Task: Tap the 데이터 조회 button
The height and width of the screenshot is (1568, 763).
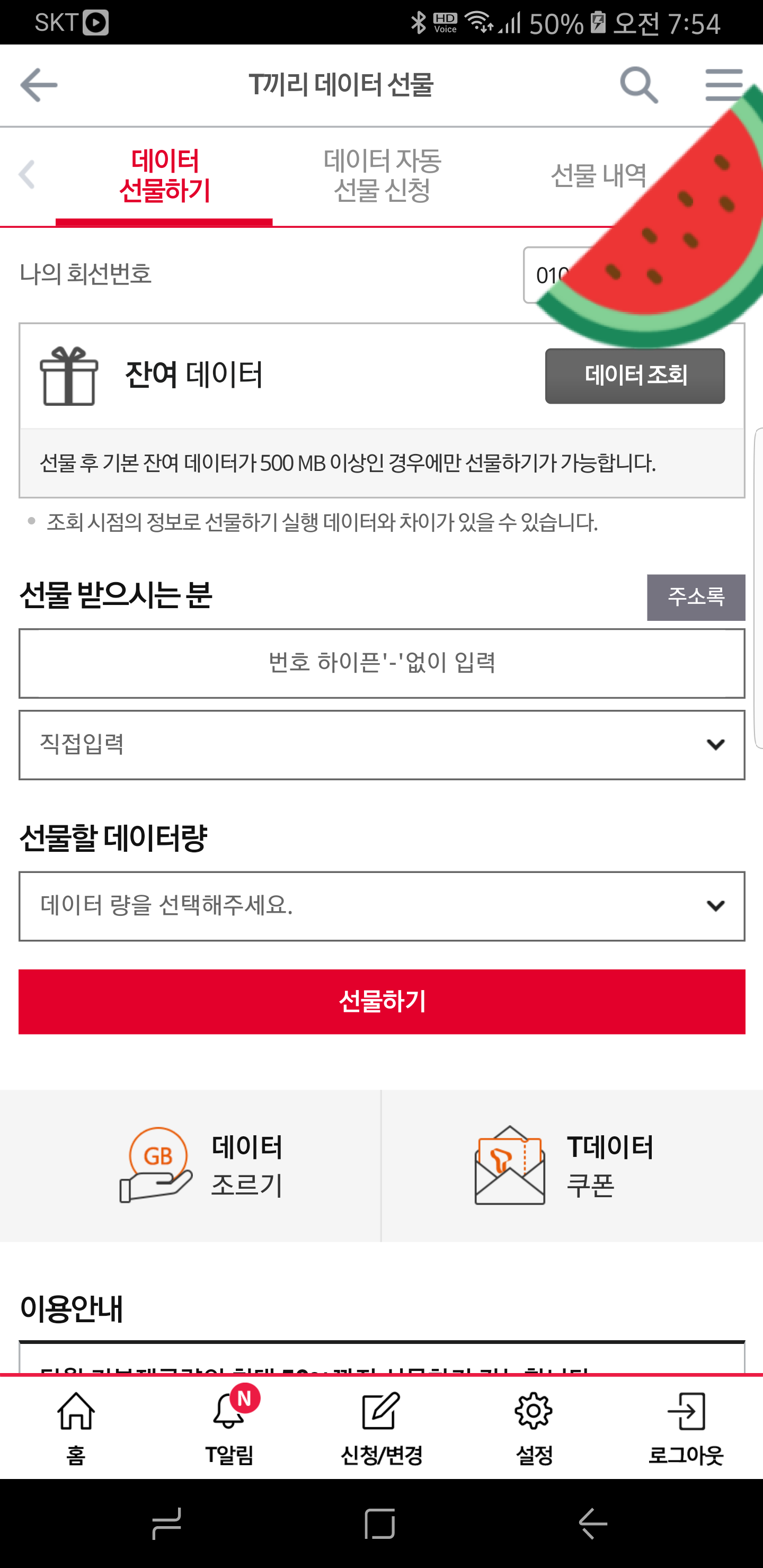Action: (634, 376)
